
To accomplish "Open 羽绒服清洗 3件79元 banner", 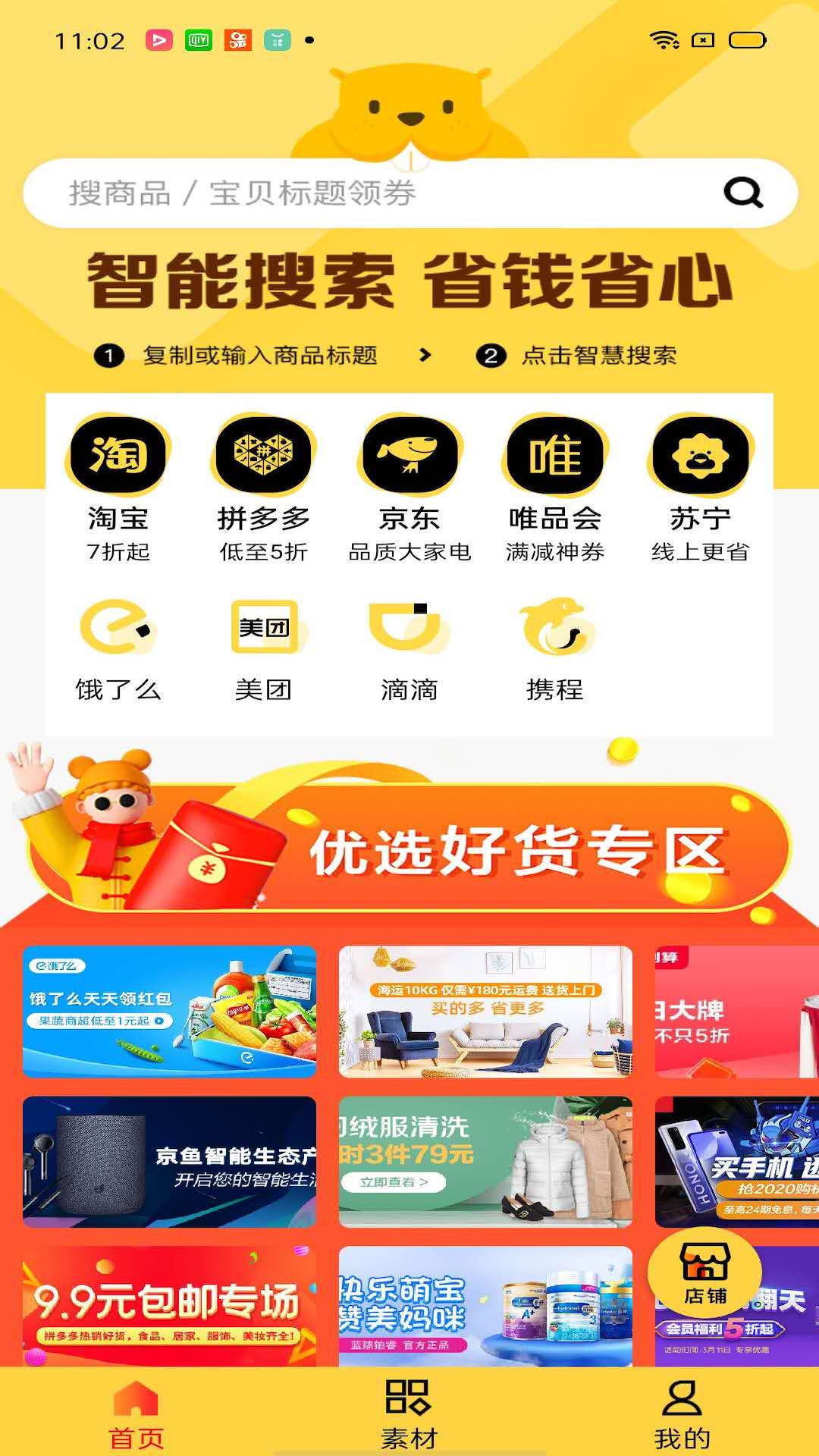I will tap(485, 1161).
